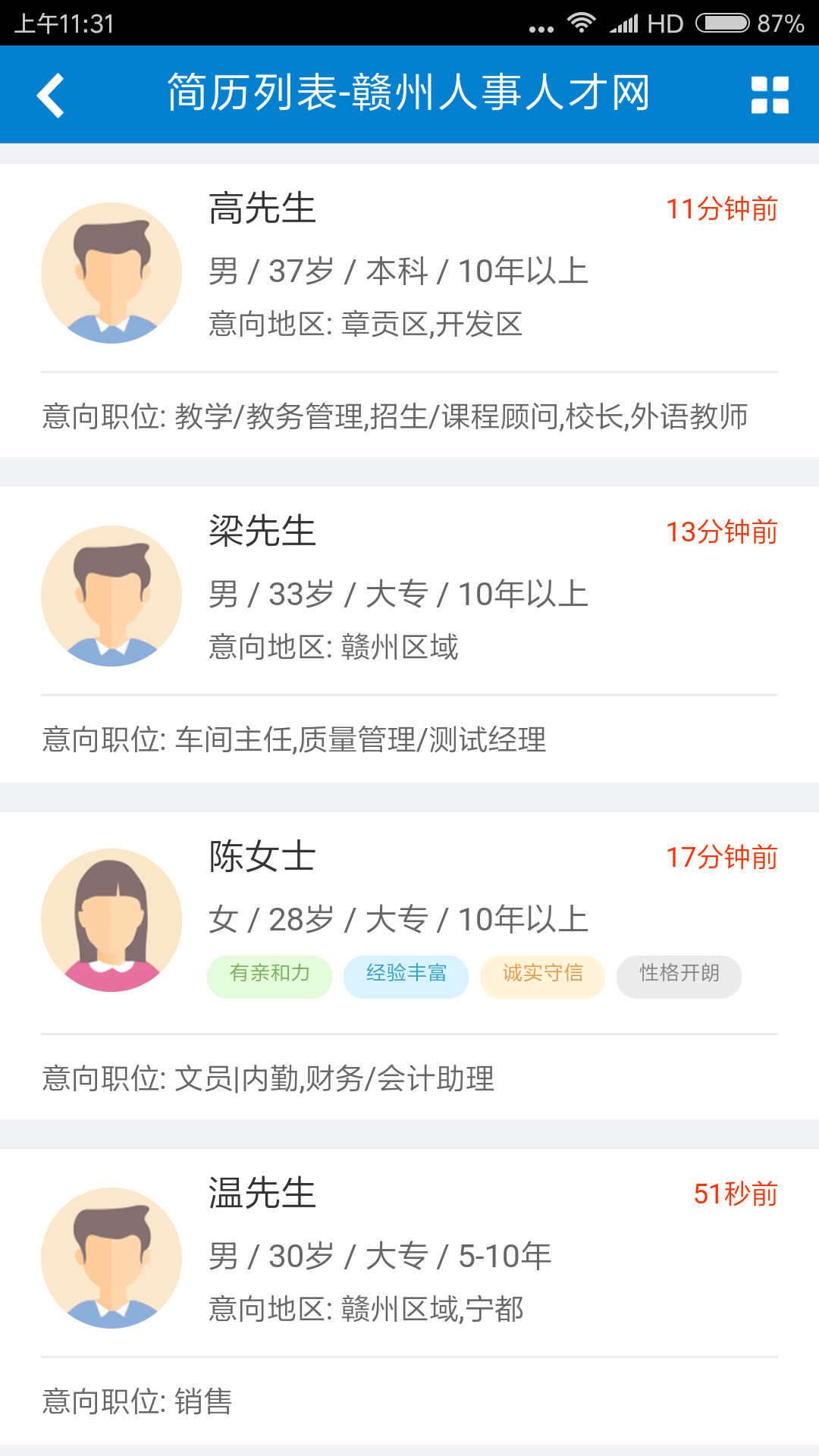Open 高先生's resume entry
Image resolution: width=819 pixels, height=1456 pixels.
[x=409, y=303]
